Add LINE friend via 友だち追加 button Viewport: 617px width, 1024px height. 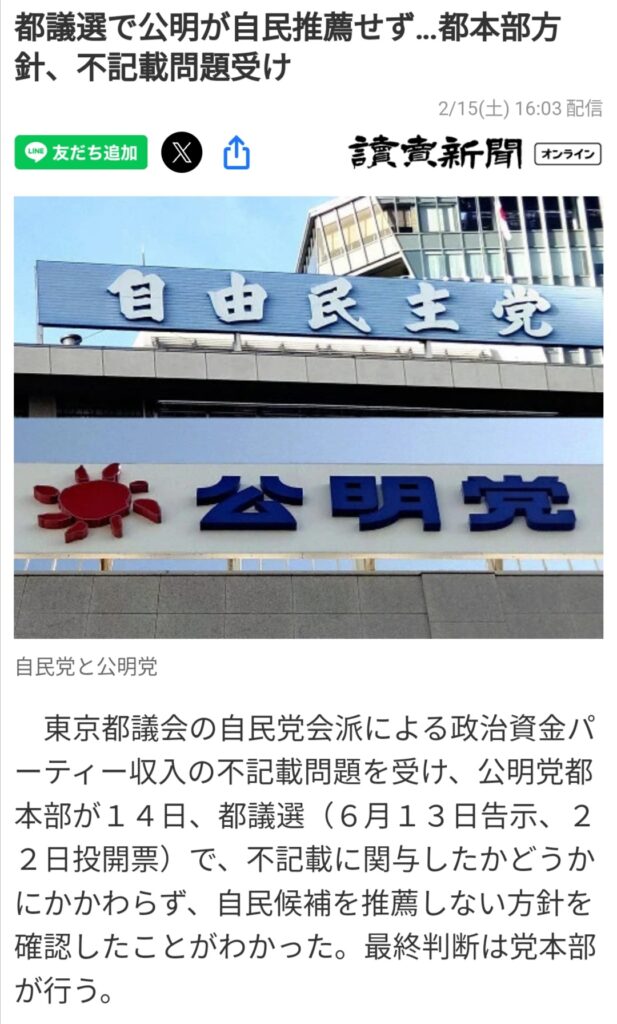point(81,153)
